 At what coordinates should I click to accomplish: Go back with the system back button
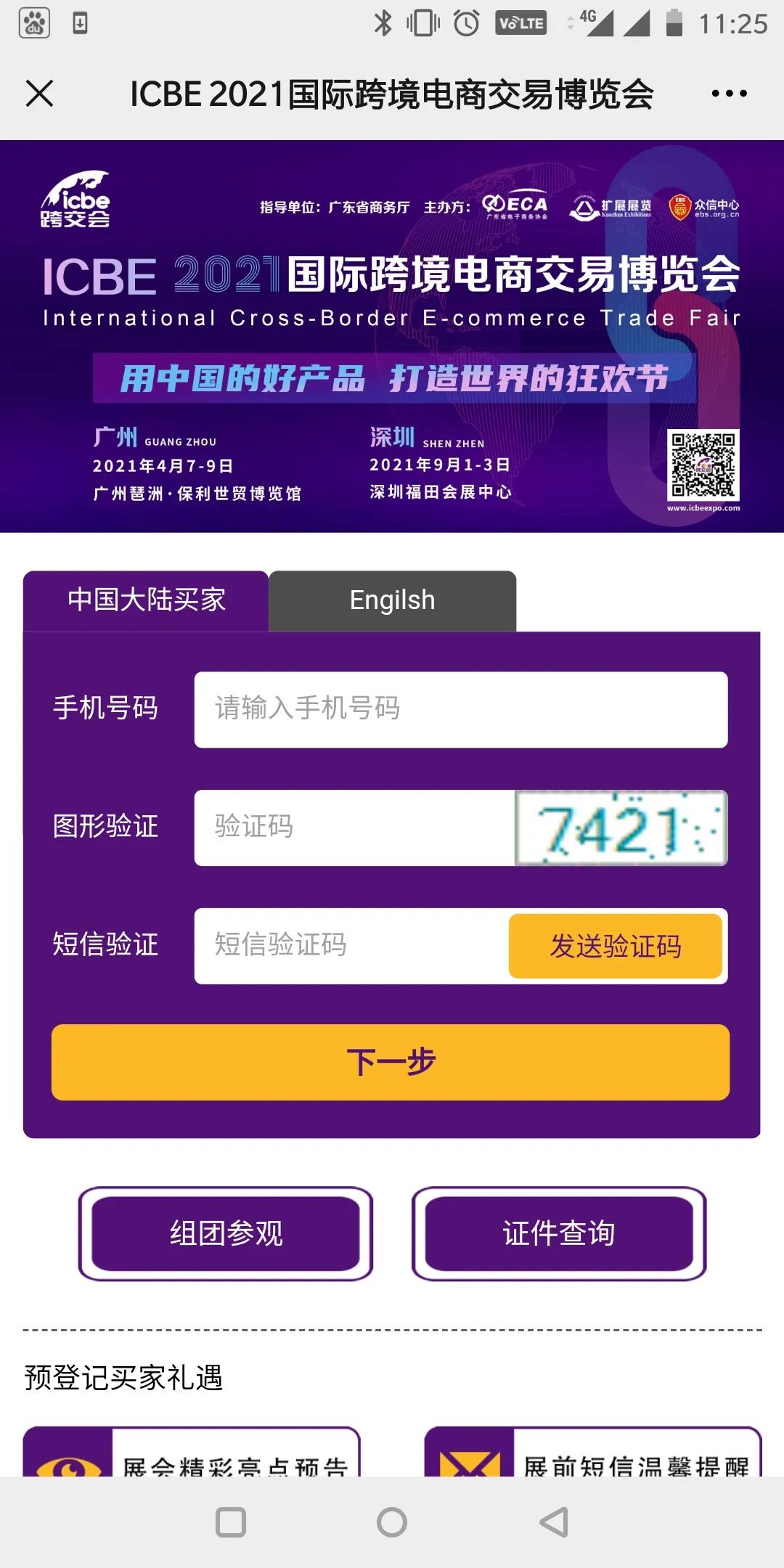click(x=554, y=1522)
